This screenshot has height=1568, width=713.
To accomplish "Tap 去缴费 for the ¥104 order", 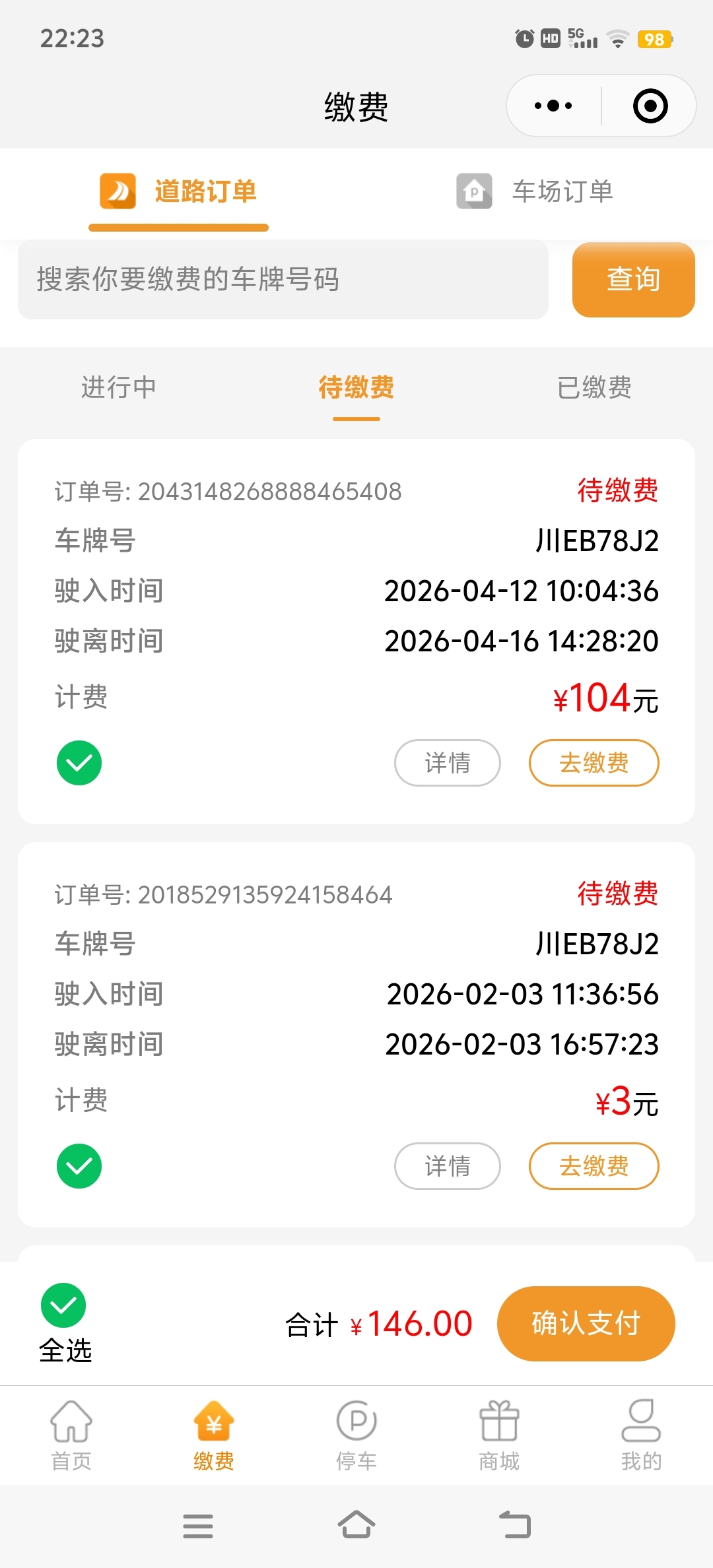I will tap(594, 763).
